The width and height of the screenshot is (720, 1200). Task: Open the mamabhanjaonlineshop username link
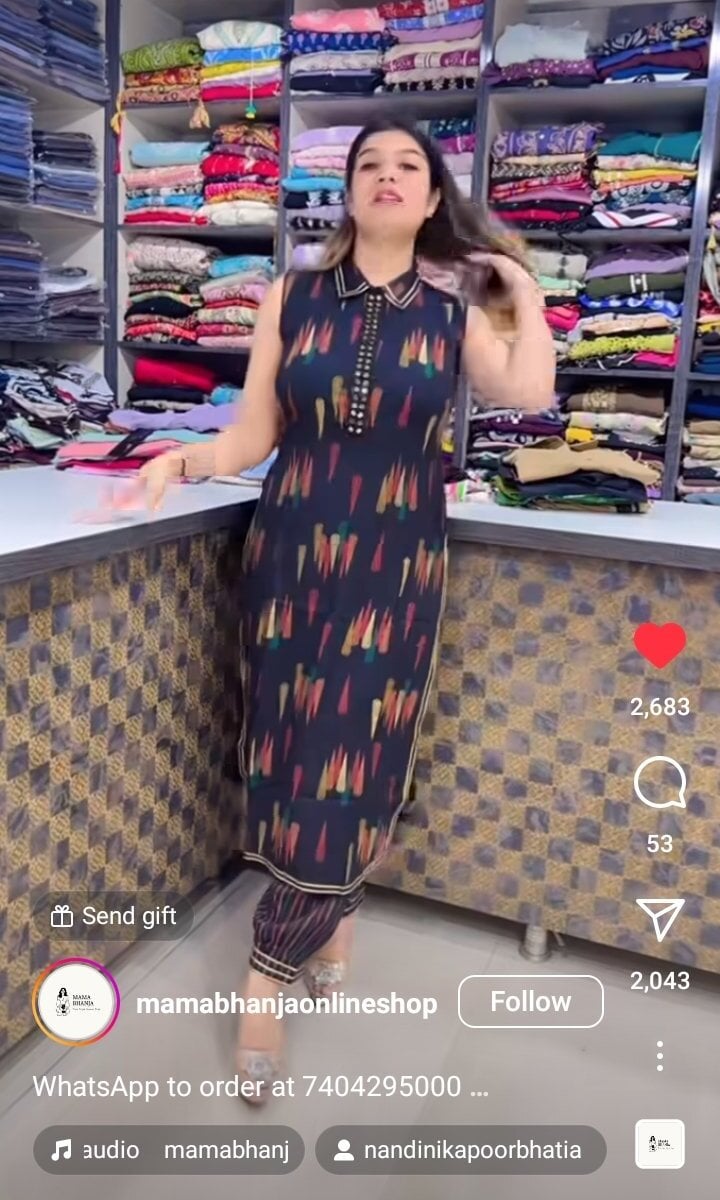pos(286,1004)
